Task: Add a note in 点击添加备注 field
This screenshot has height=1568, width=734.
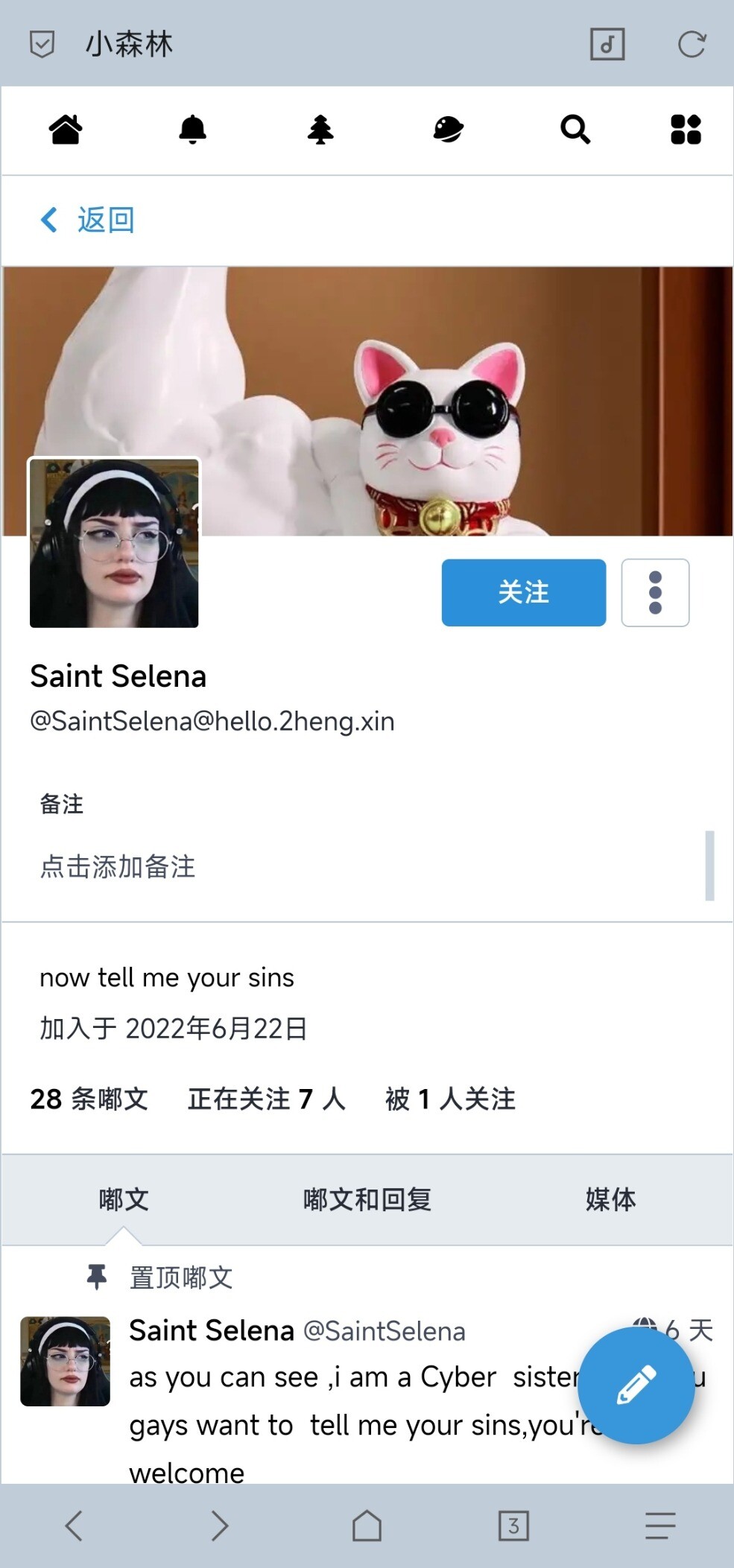Action: pos(118,867)
